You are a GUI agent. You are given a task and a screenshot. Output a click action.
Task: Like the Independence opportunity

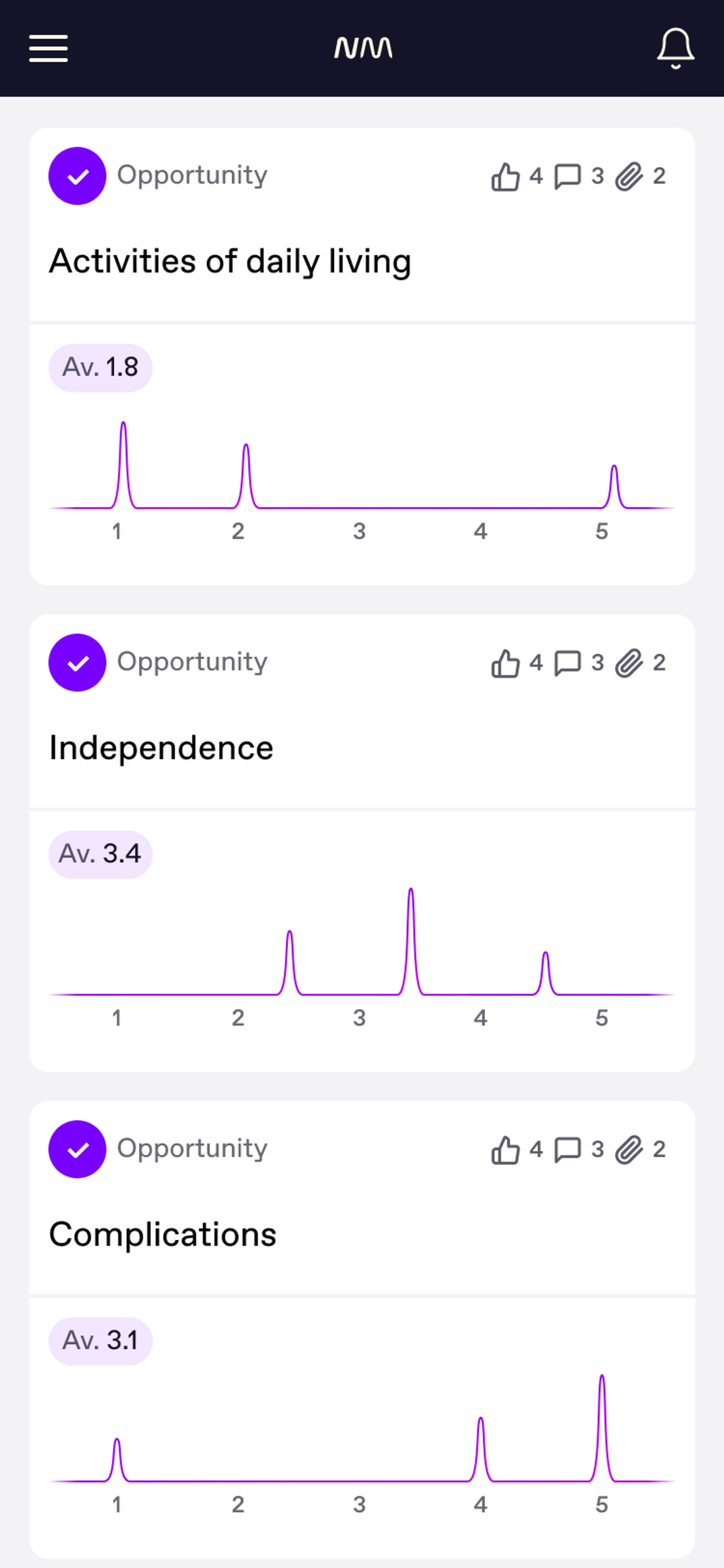tap(506, 663)
